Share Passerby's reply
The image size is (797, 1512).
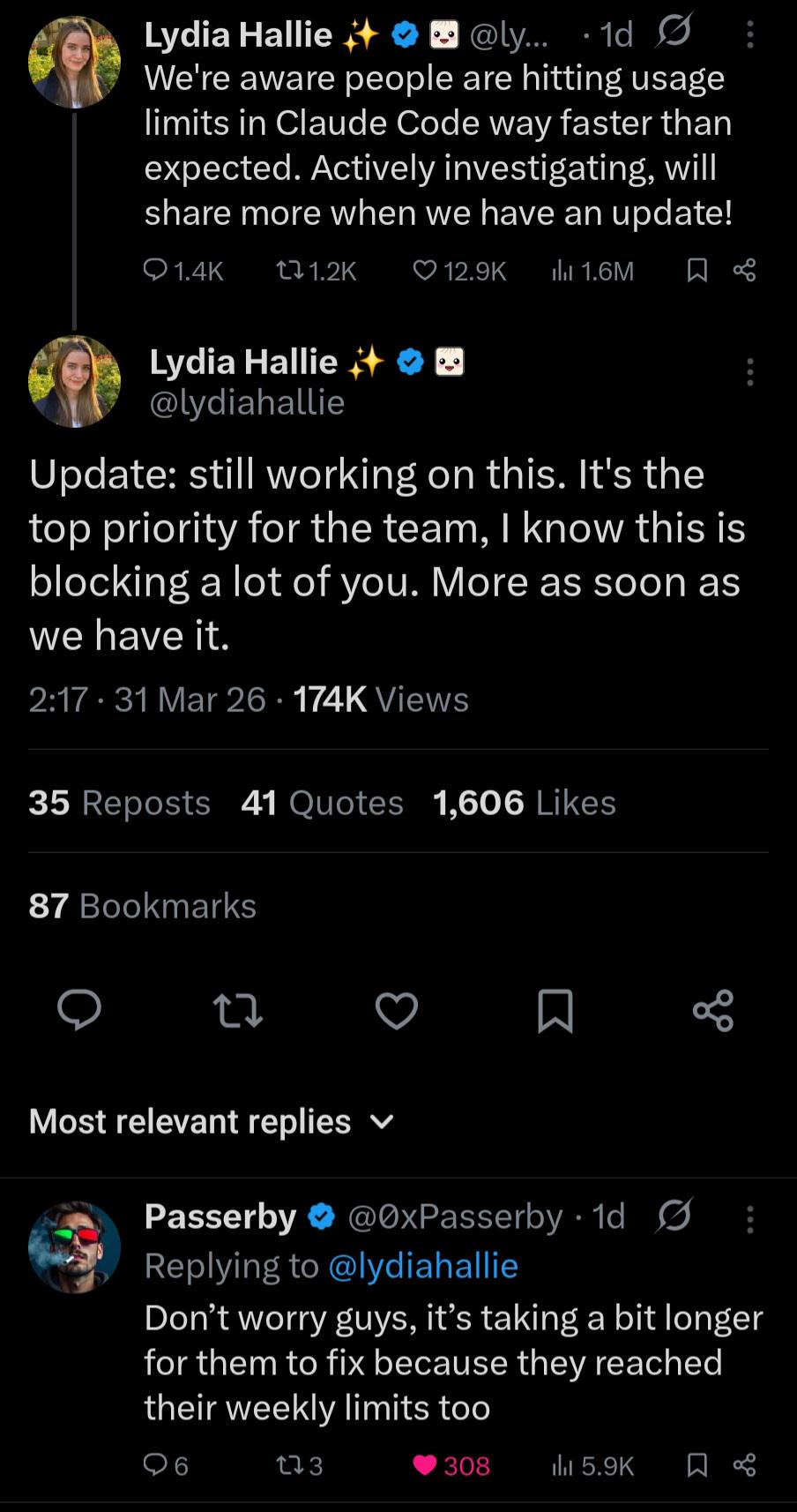pos(745,1465)
